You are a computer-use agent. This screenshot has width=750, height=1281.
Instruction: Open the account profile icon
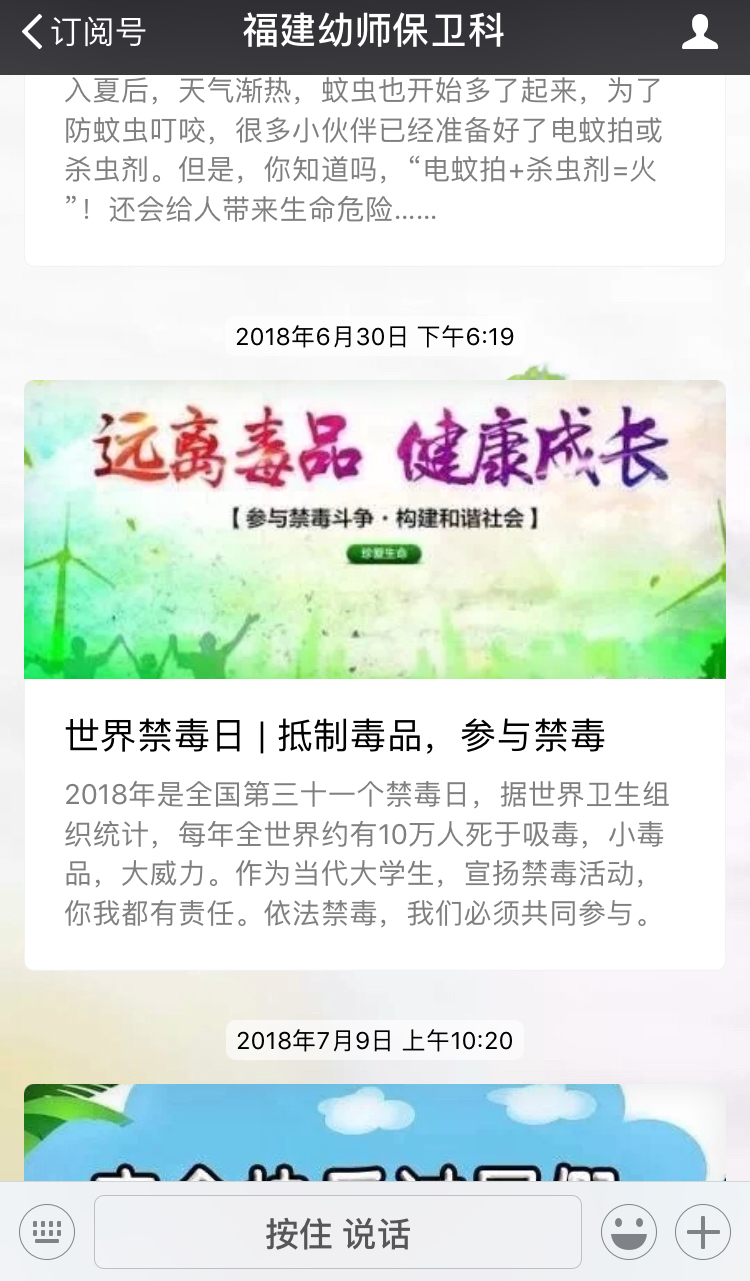699,32
